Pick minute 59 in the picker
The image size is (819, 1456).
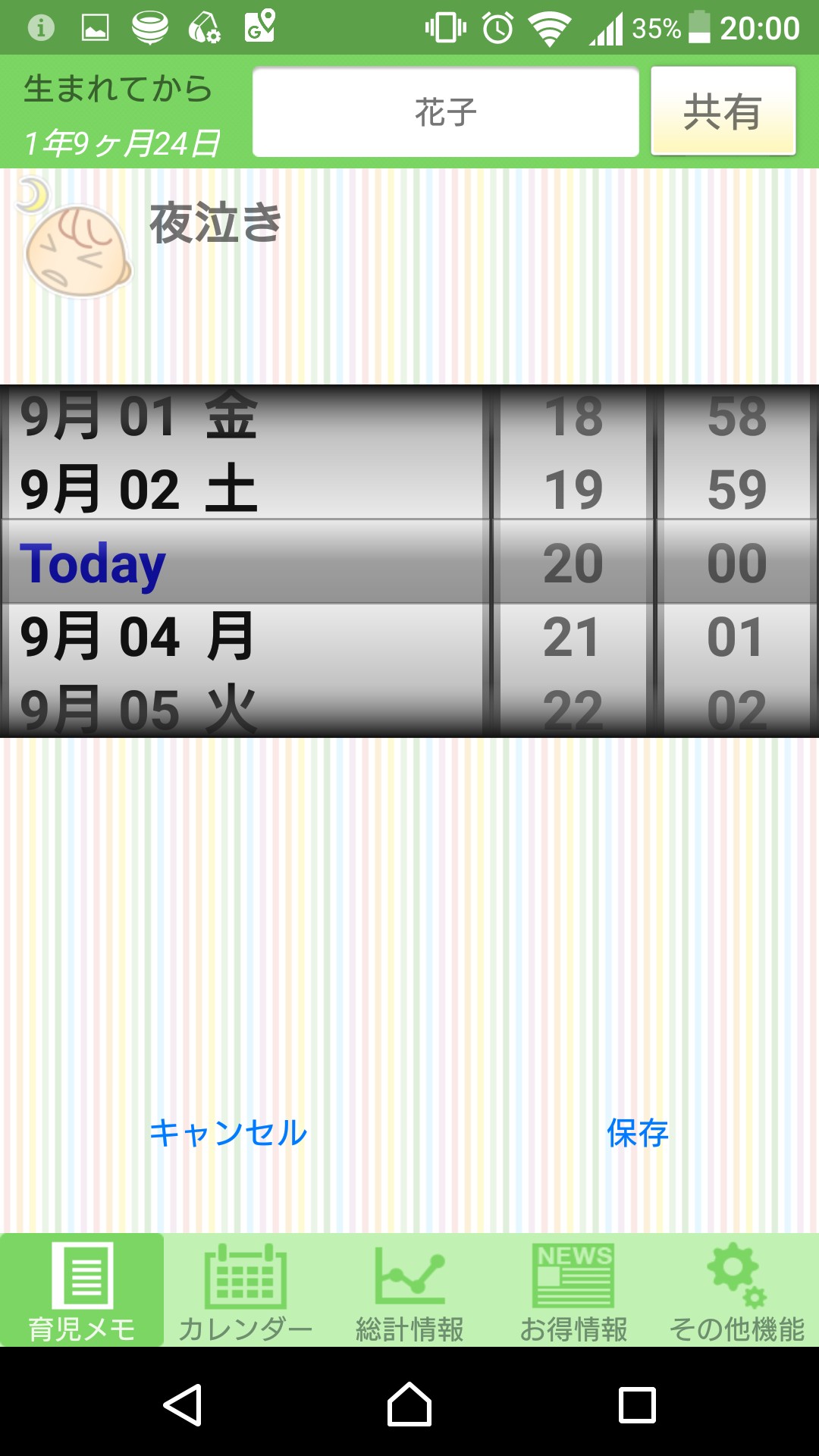point(736,489)
